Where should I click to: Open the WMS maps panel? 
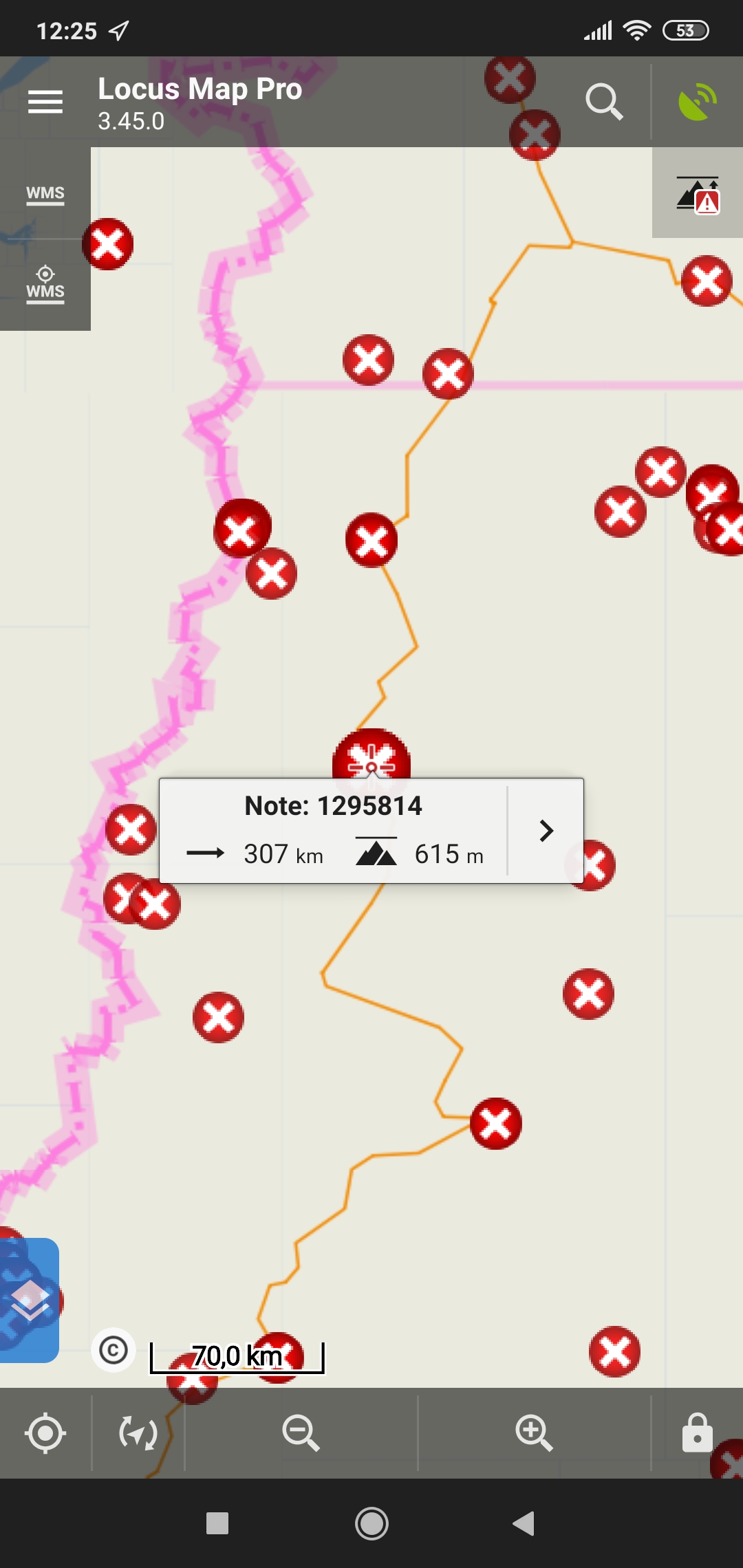45,194
